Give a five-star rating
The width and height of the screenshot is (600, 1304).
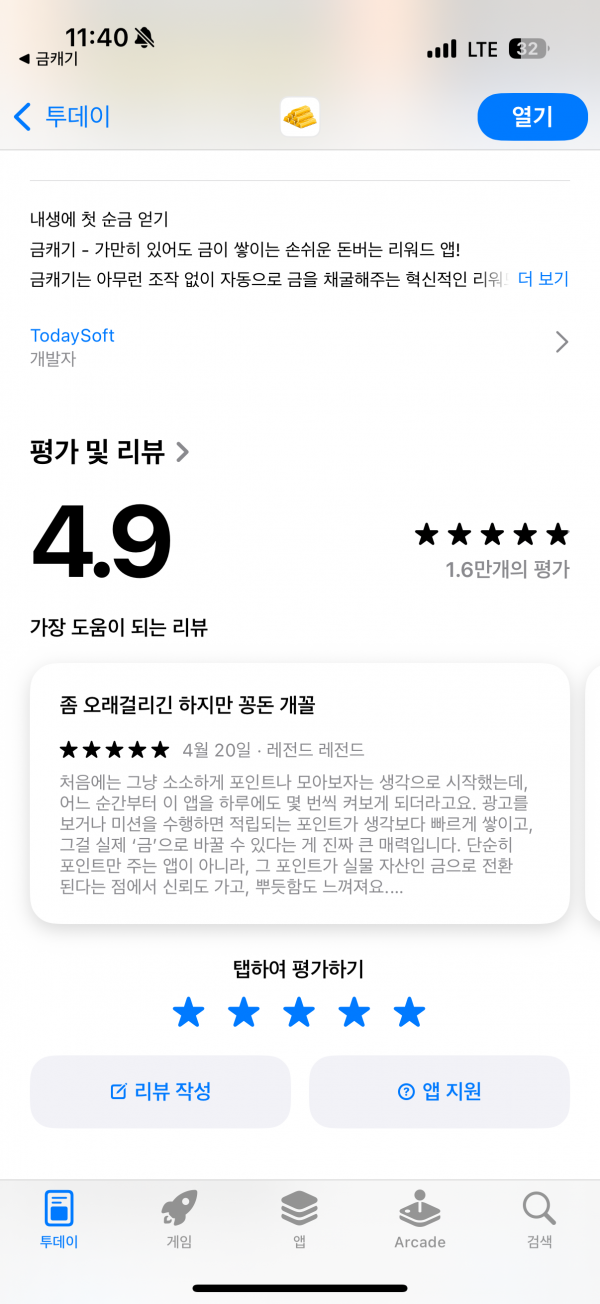pyautogui.click(x=409, y=1013)
